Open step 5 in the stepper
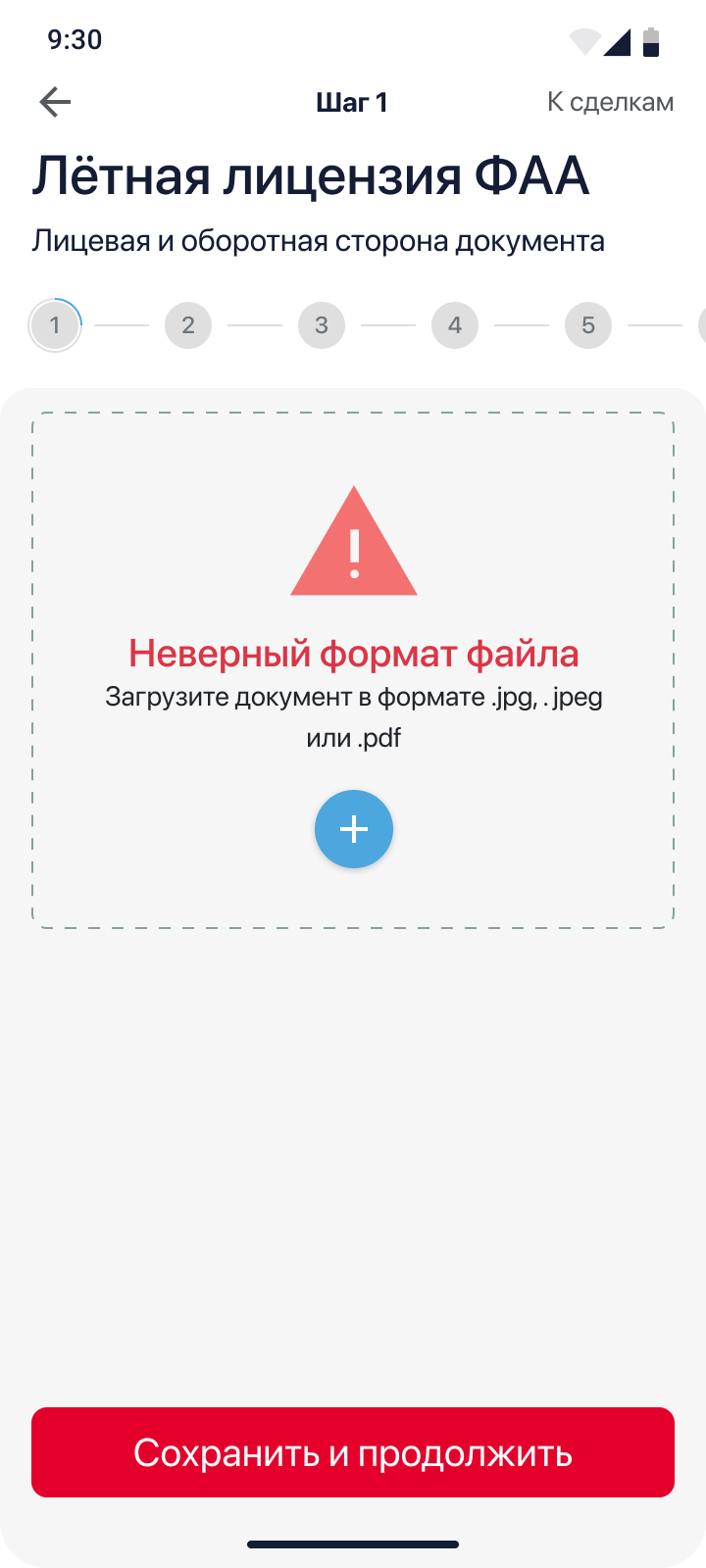706x1568 pixels. coord(588,325)
